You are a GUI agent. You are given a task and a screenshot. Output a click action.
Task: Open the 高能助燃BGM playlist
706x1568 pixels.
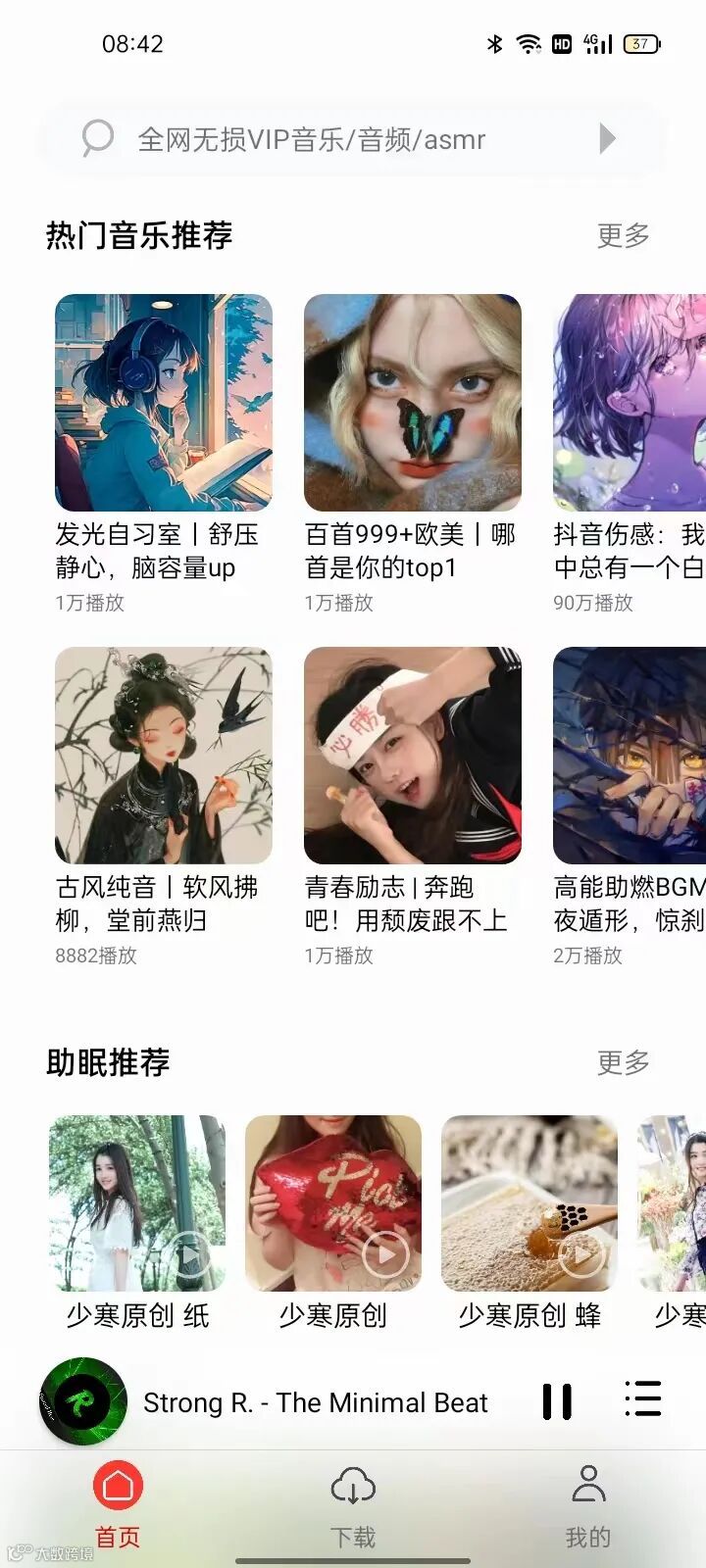(630, 756)
